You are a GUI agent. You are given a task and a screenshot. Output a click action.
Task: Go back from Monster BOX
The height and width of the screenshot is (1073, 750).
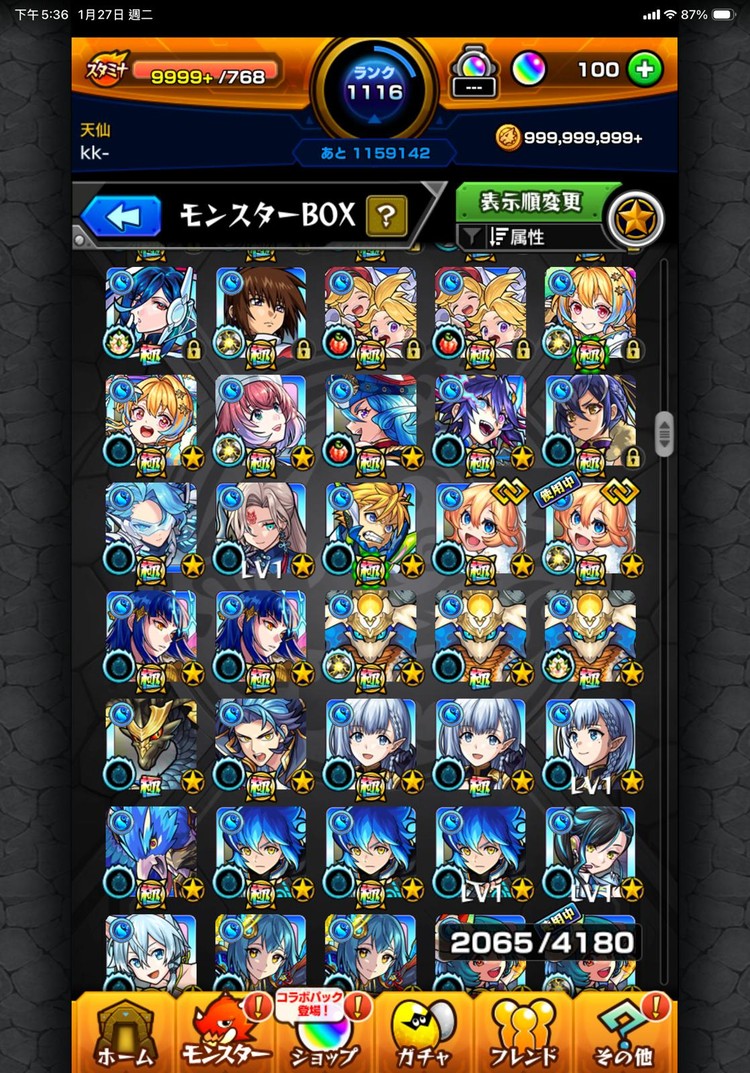pos(120,216)
